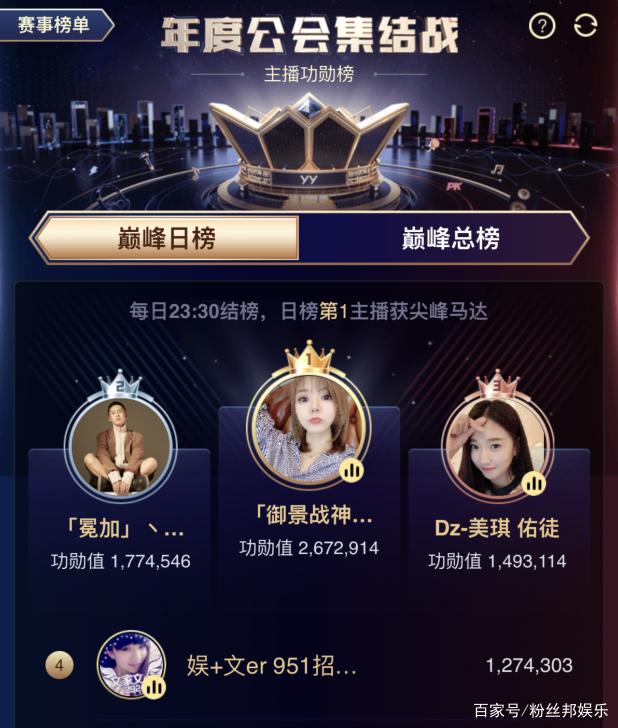Switch to 巅峰日榜 tab

[167, 238]
